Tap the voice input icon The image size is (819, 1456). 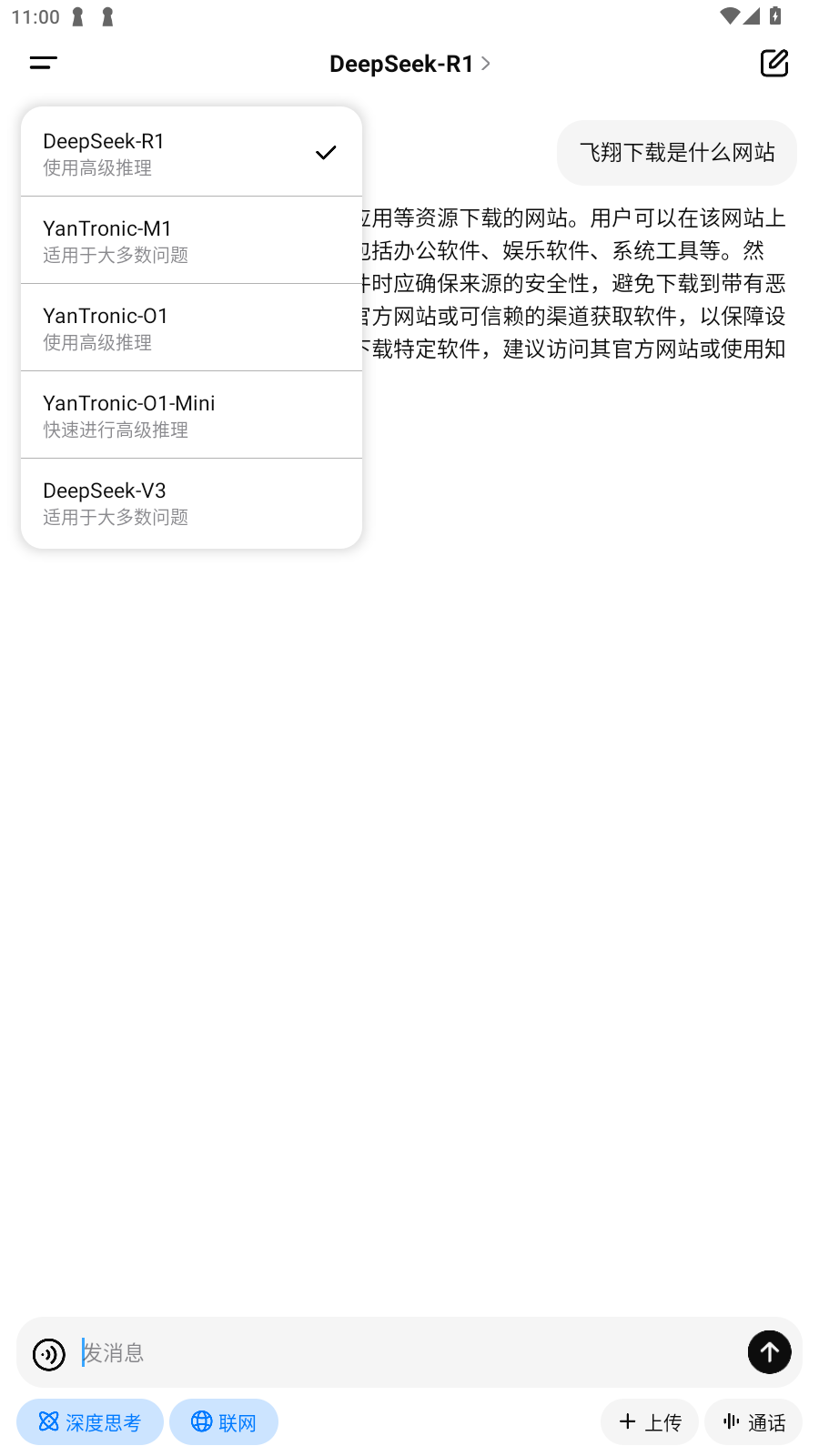[49, 1354]
